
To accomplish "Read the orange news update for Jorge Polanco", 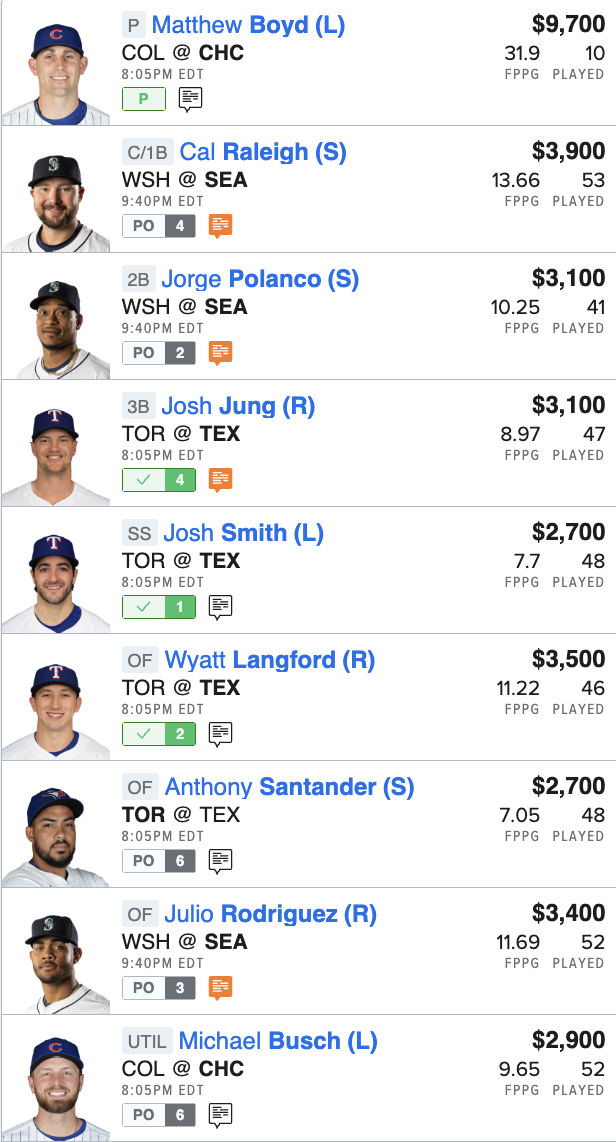I will pos(220,353).
